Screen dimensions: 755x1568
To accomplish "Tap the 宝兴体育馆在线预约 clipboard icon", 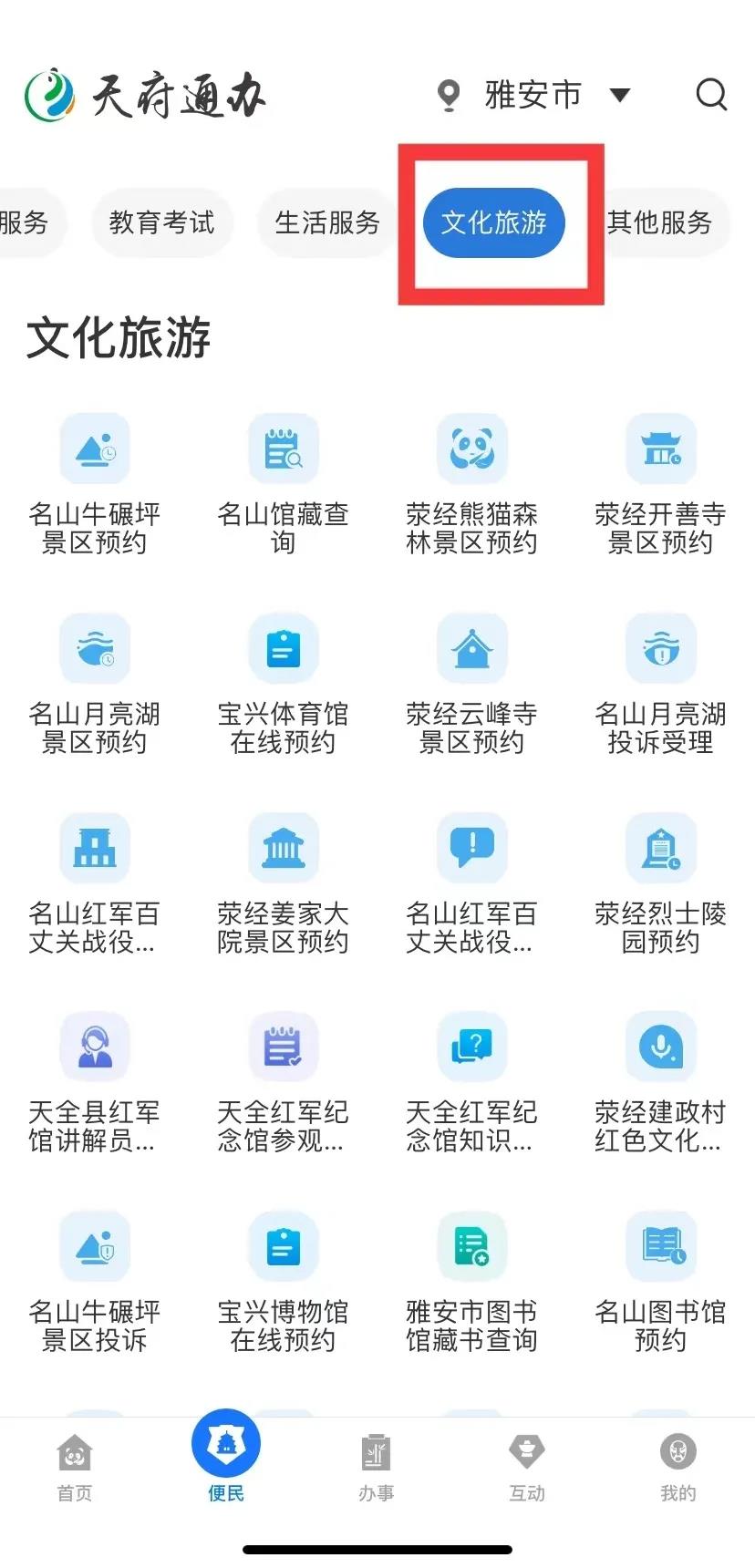I will 283,648.
